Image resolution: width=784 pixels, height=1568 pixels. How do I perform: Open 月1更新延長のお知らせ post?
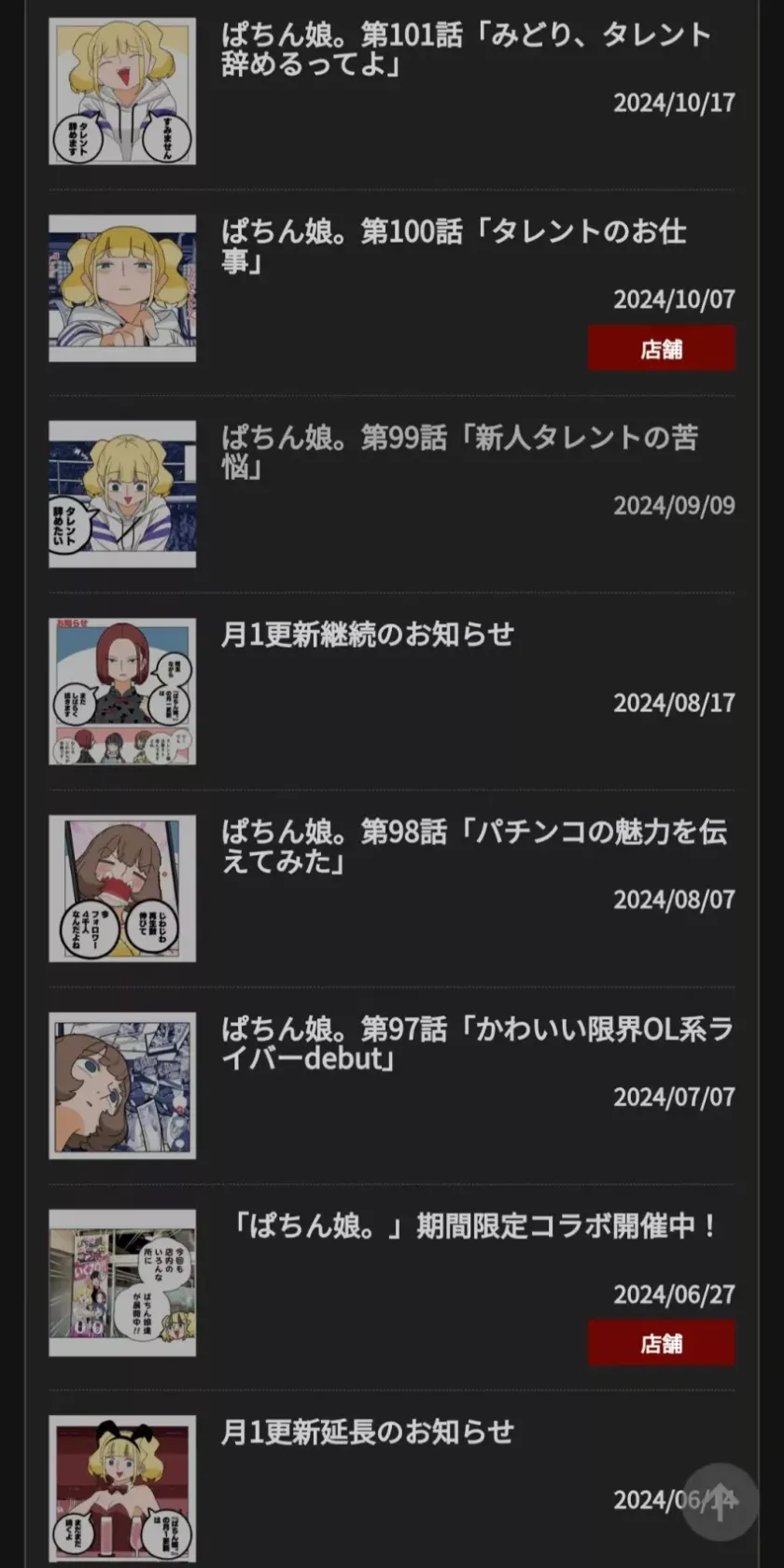[x=368, y=1432]
